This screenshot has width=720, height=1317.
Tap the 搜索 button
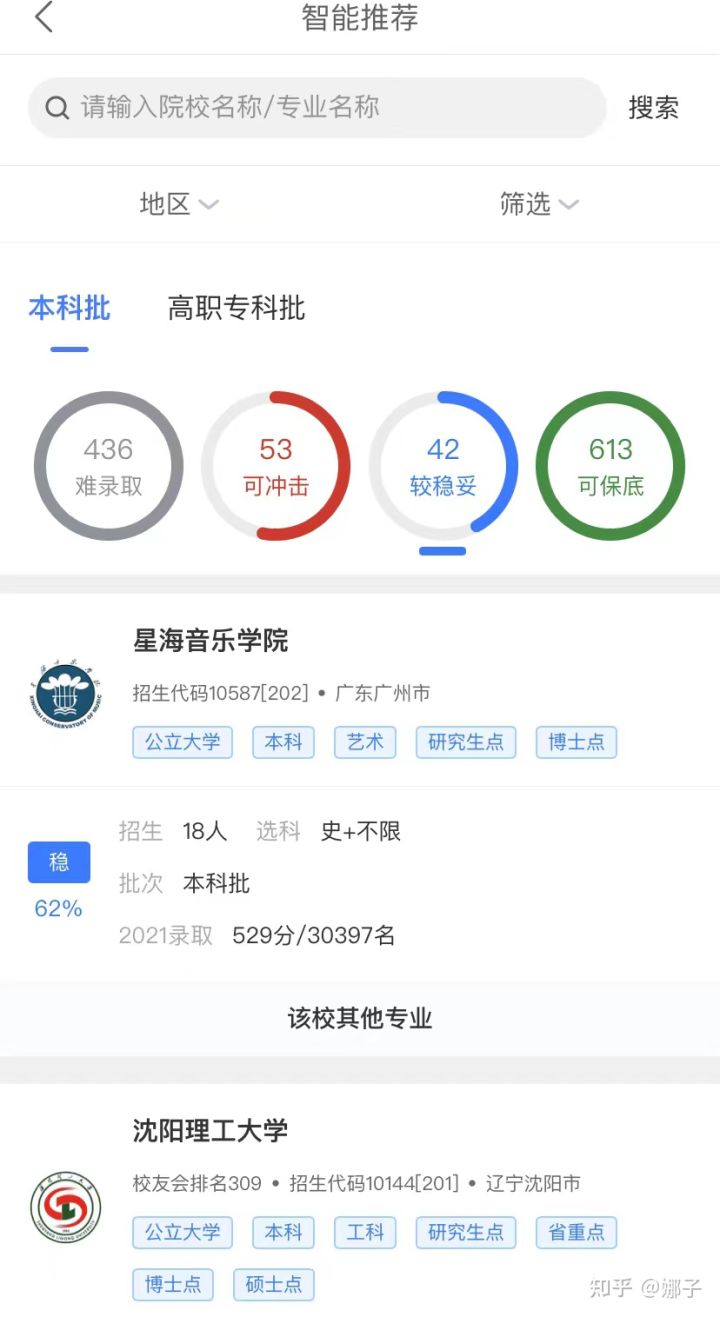click(653, 108)
